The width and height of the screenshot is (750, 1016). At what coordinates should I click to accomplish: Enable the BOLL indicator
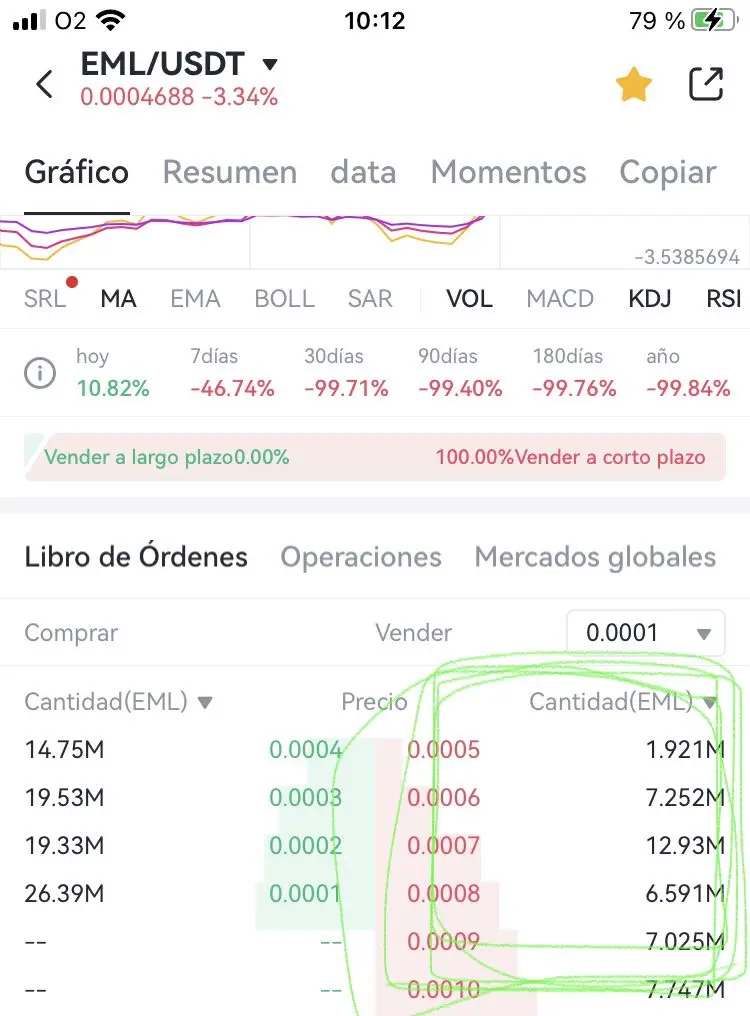pyautogui.click(x=284, y=298)
